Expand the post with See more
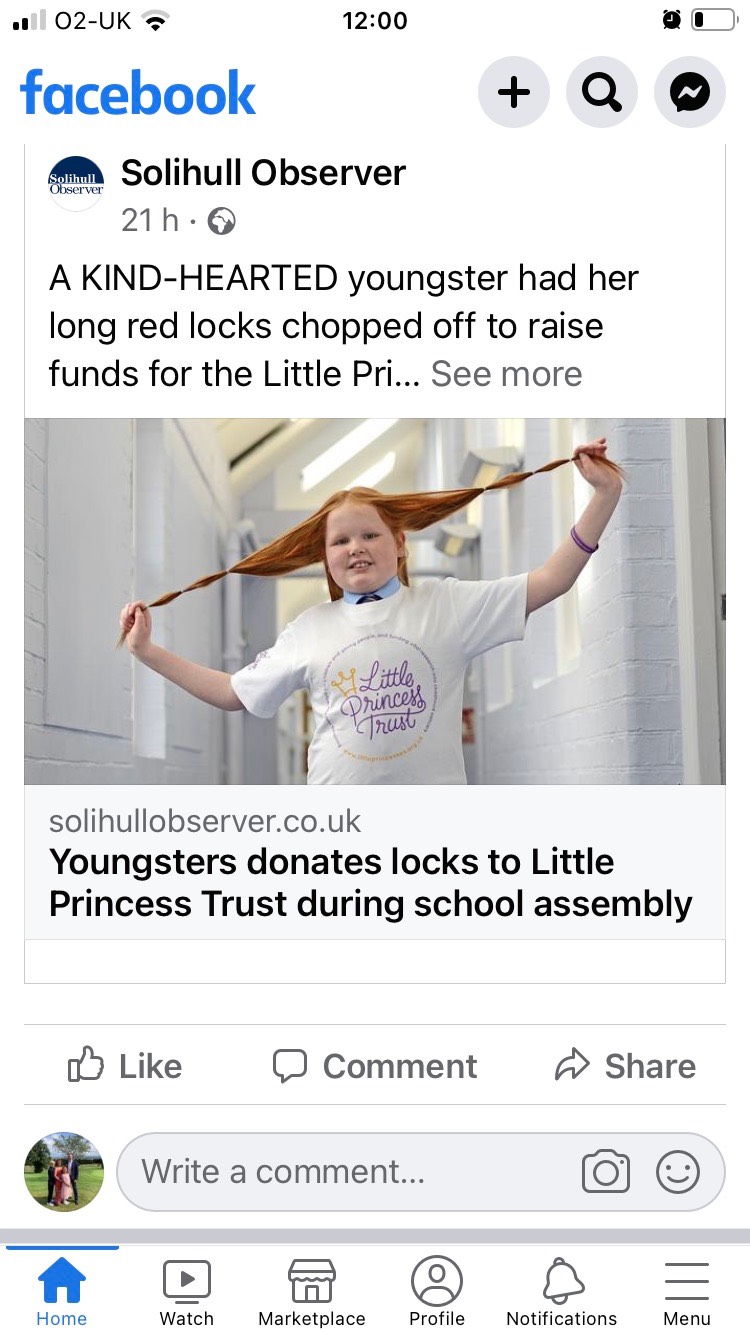The width and height of the screenshot is (750, 1334). [x=506, y=374]
